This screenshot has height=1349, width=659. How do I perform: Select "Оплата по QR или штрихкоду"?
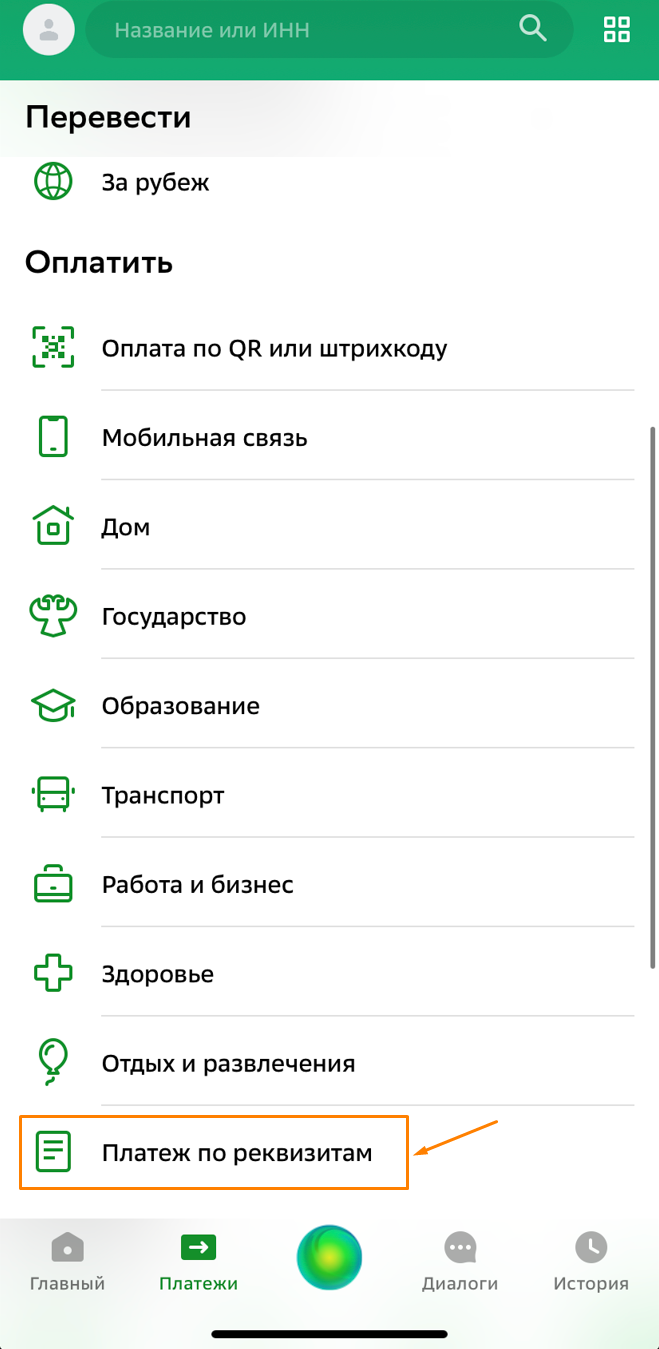[274, 349]
